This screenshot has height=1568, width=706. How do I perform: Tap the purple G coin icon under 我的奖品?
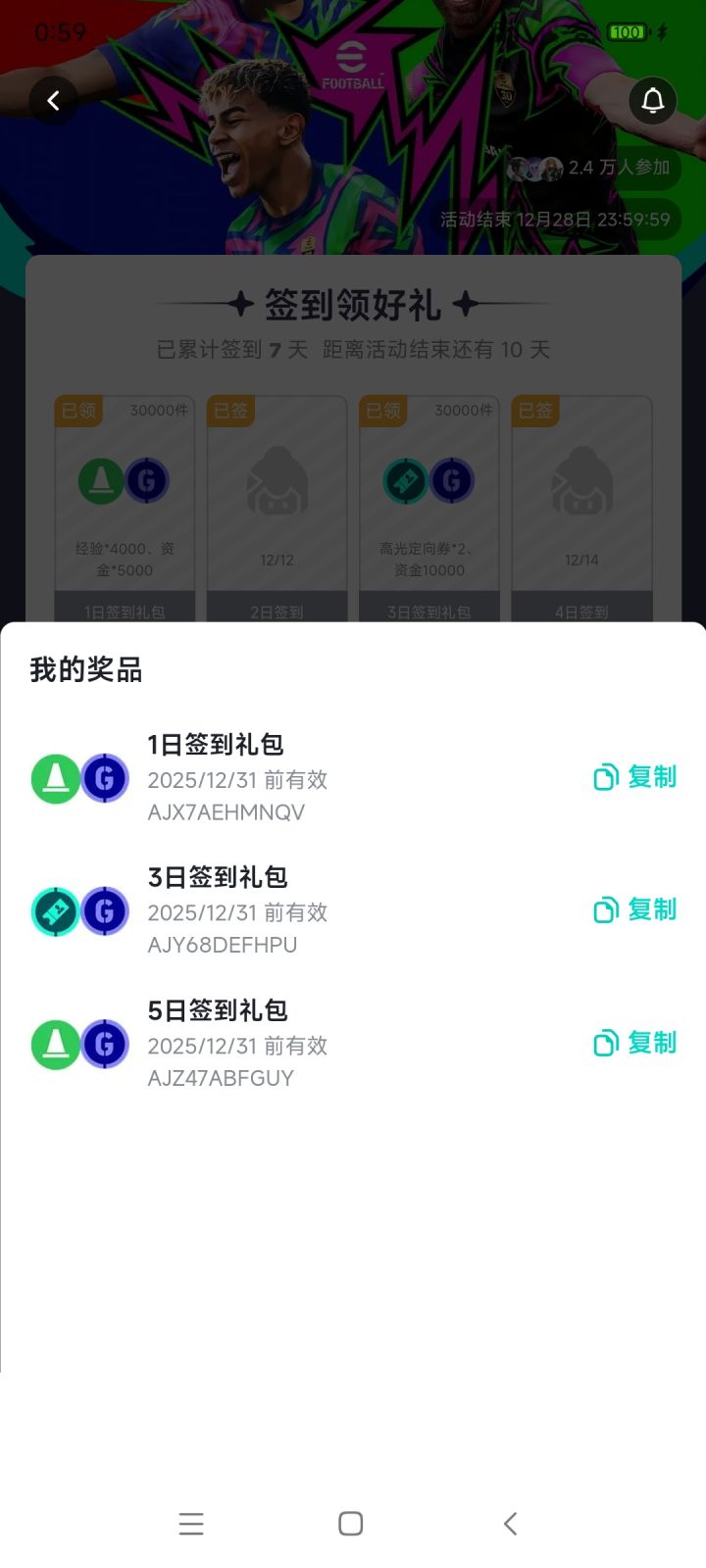coord(104,777)
